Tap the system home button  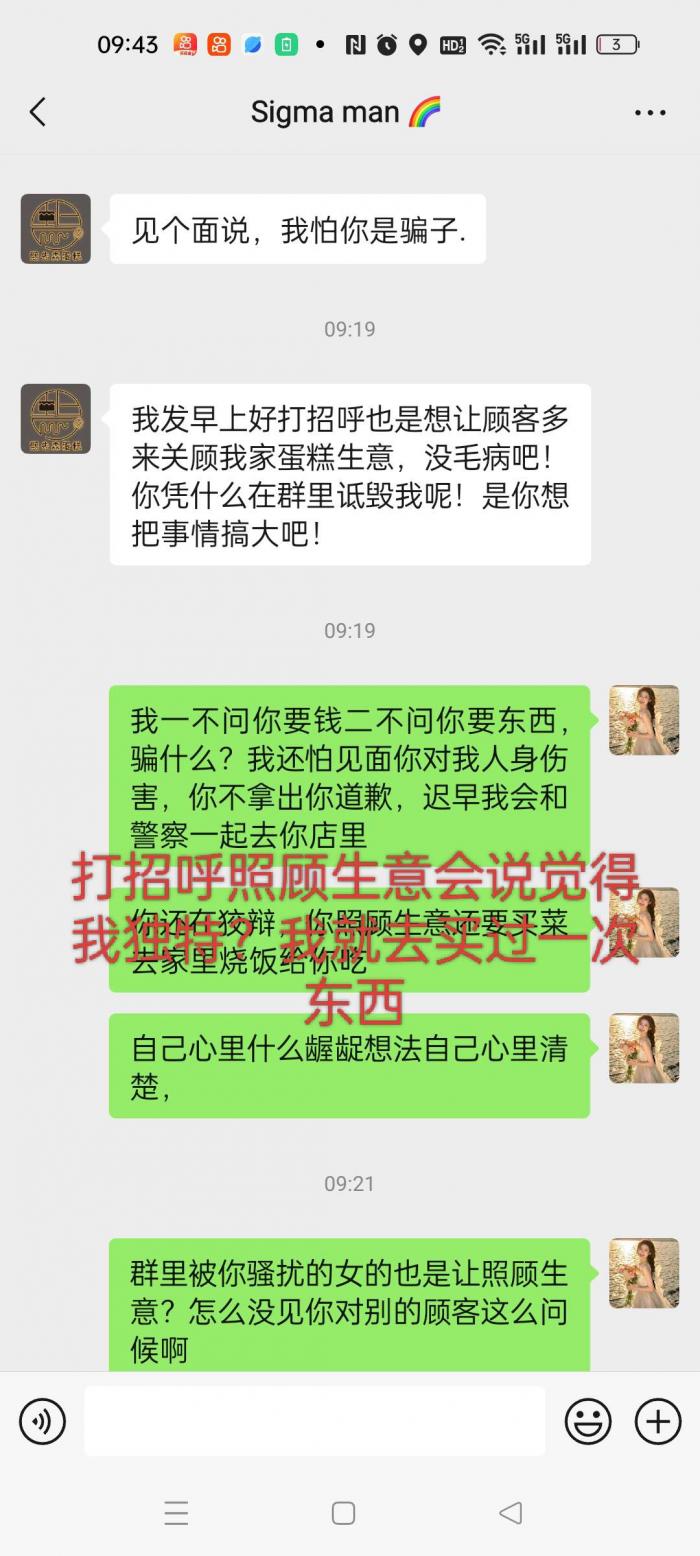(343, 1513)
